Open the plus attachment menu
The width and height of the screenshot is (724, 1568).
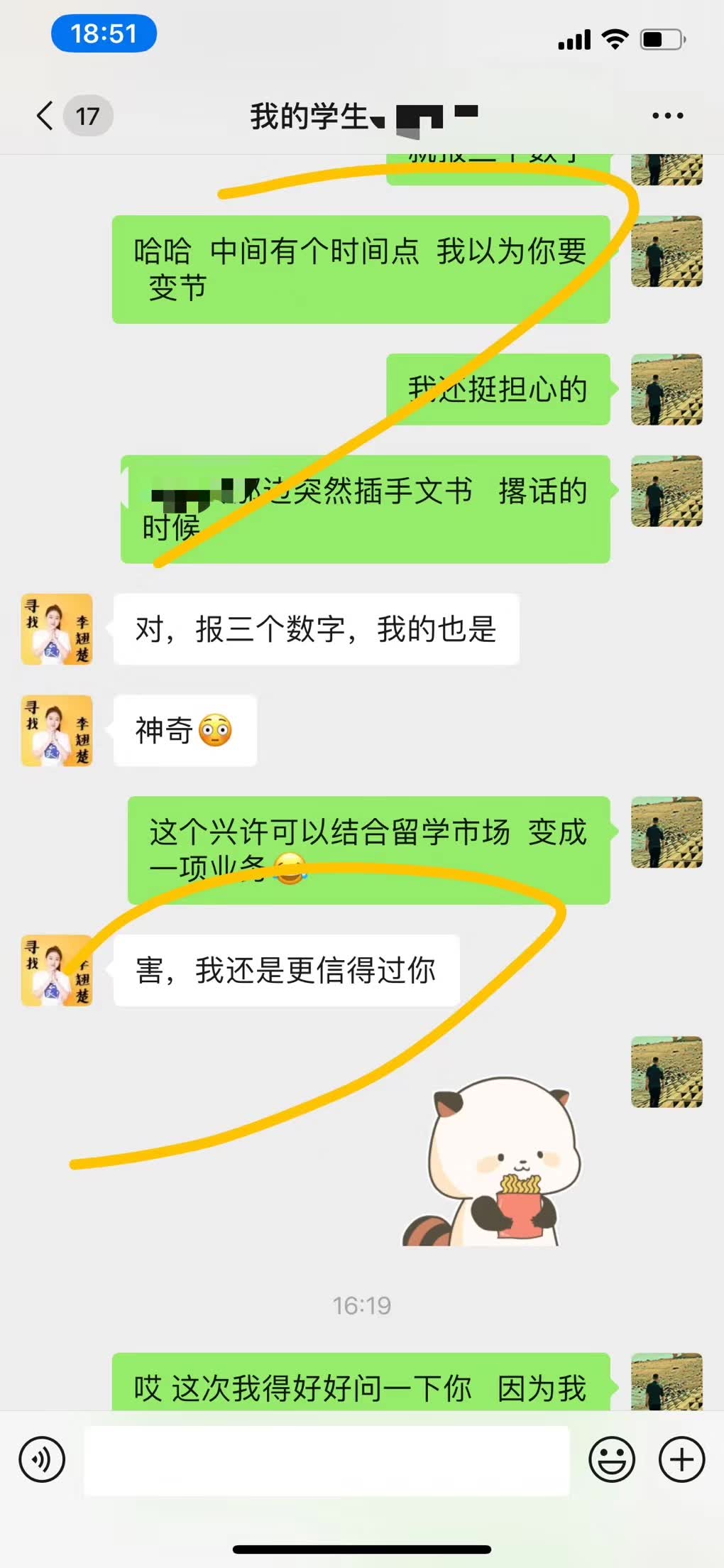(681, 1460)
